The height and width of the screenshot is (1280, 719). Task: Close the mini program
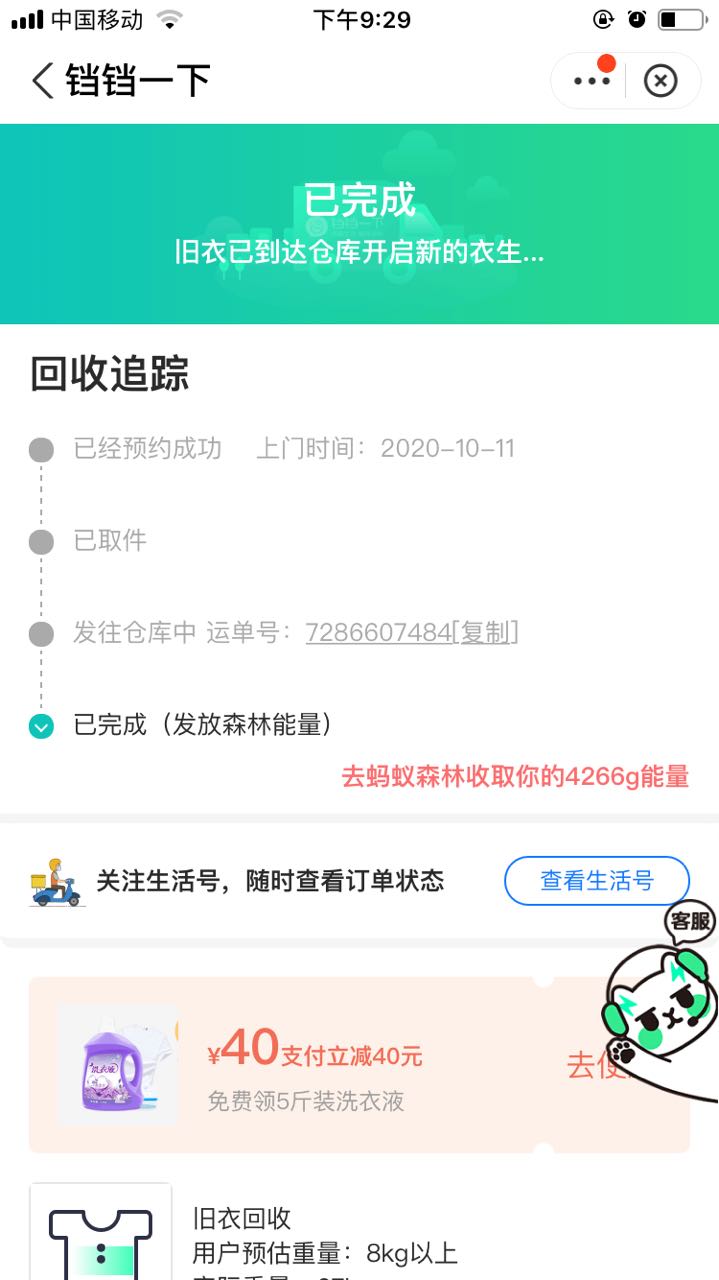point(660,81)
